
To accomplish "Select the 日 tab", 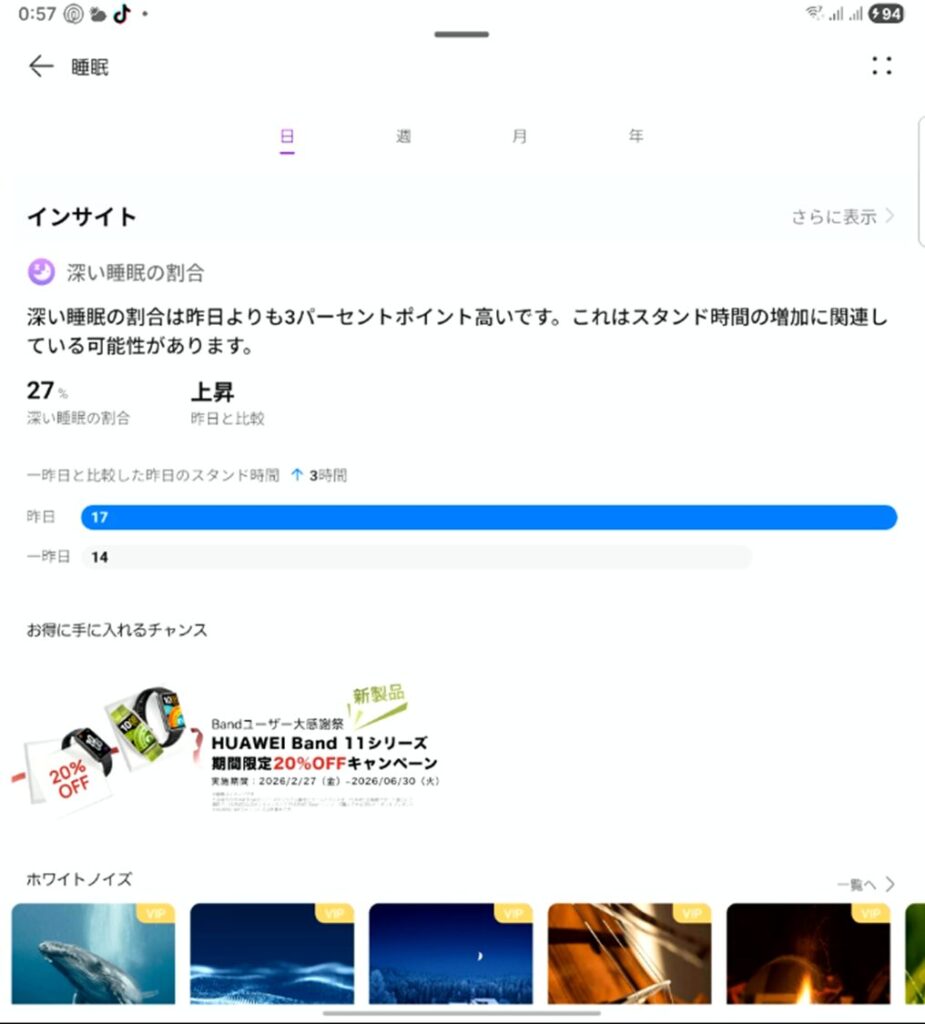I will tap(287, 137).
